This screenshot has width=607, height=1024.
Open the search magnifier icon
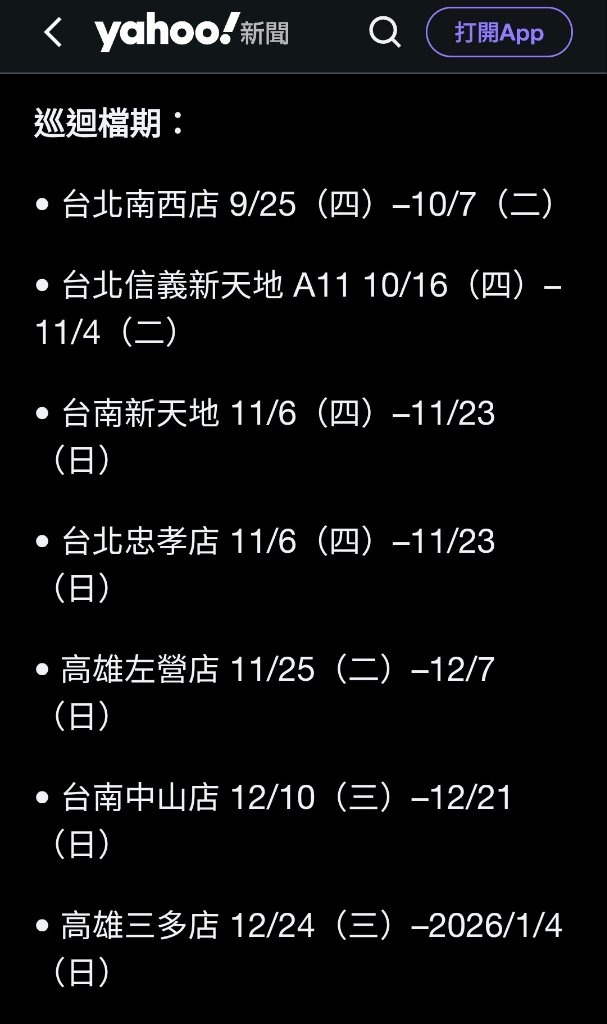[384, 33]
